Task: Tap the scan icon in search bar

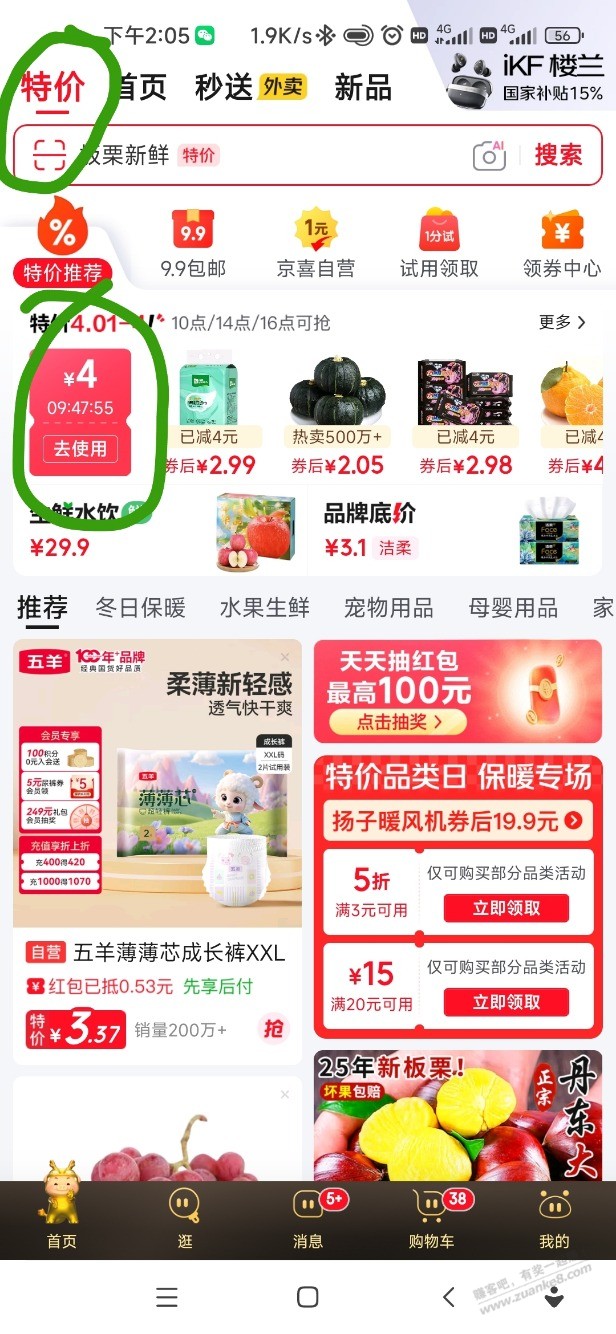Action: tap(49, 155)
